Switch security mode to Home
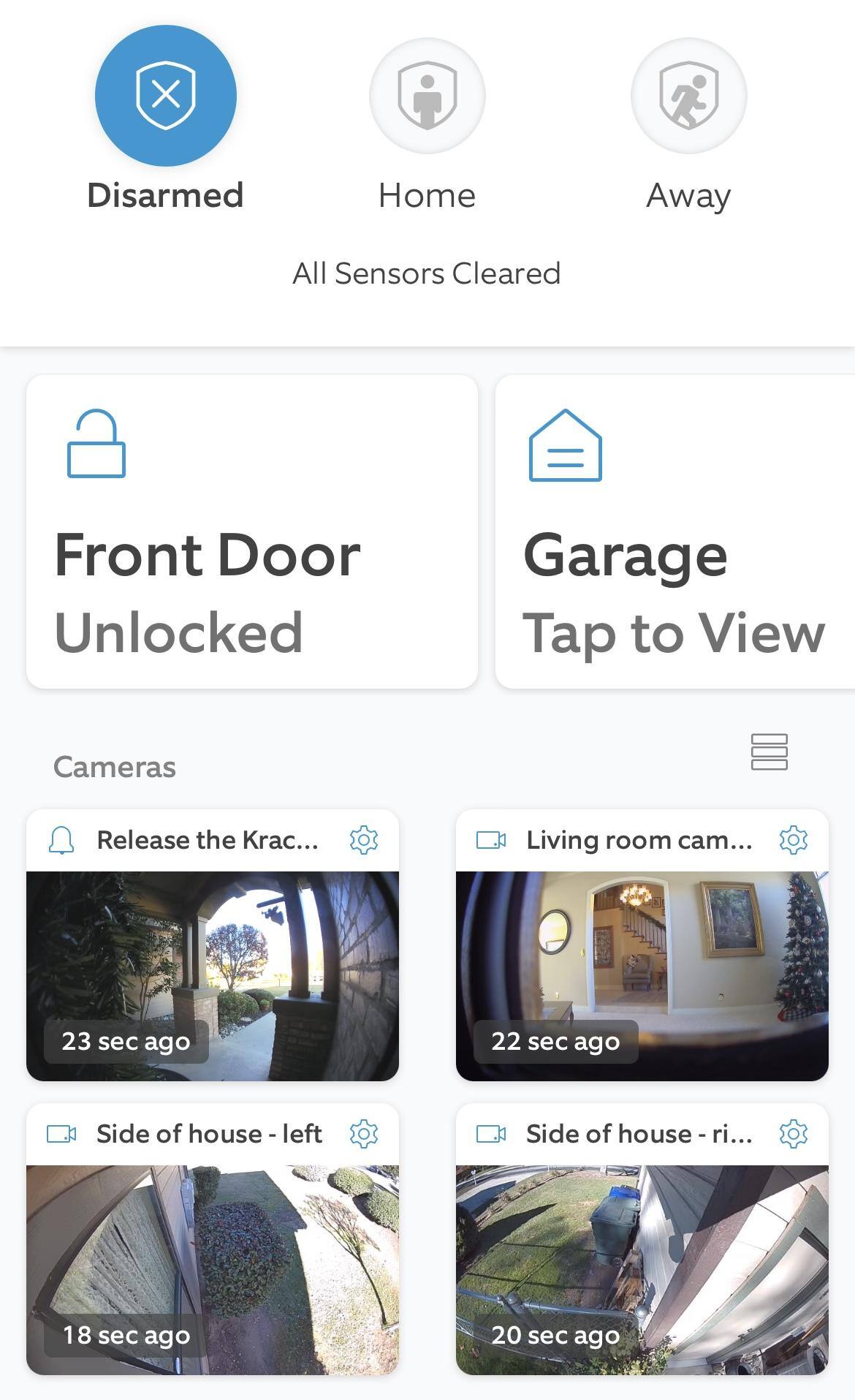 coord(427,96)
